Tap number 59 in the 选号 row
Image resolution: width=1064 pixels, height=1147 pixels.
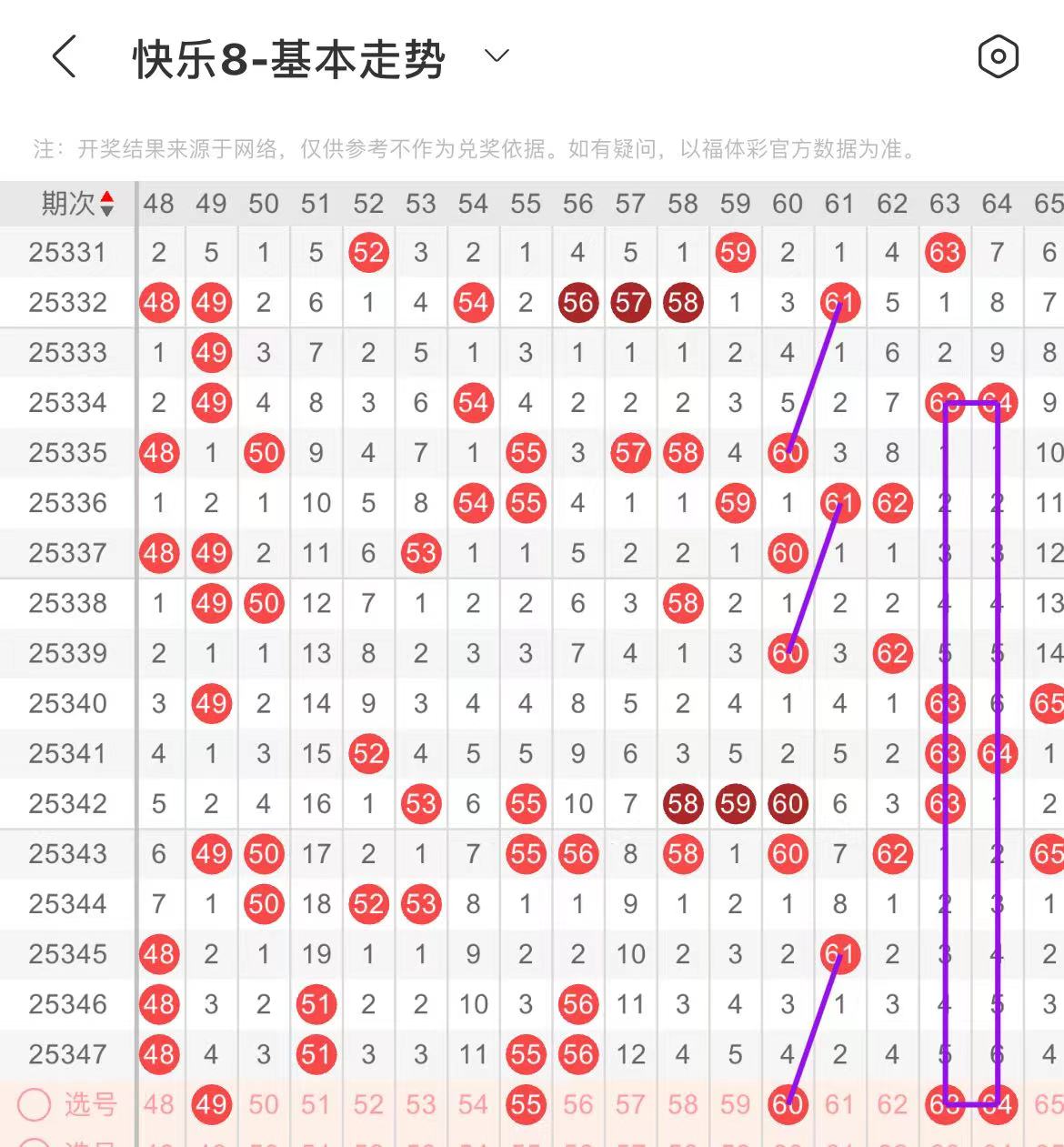pyautogui.click(x=735, y=1104)
